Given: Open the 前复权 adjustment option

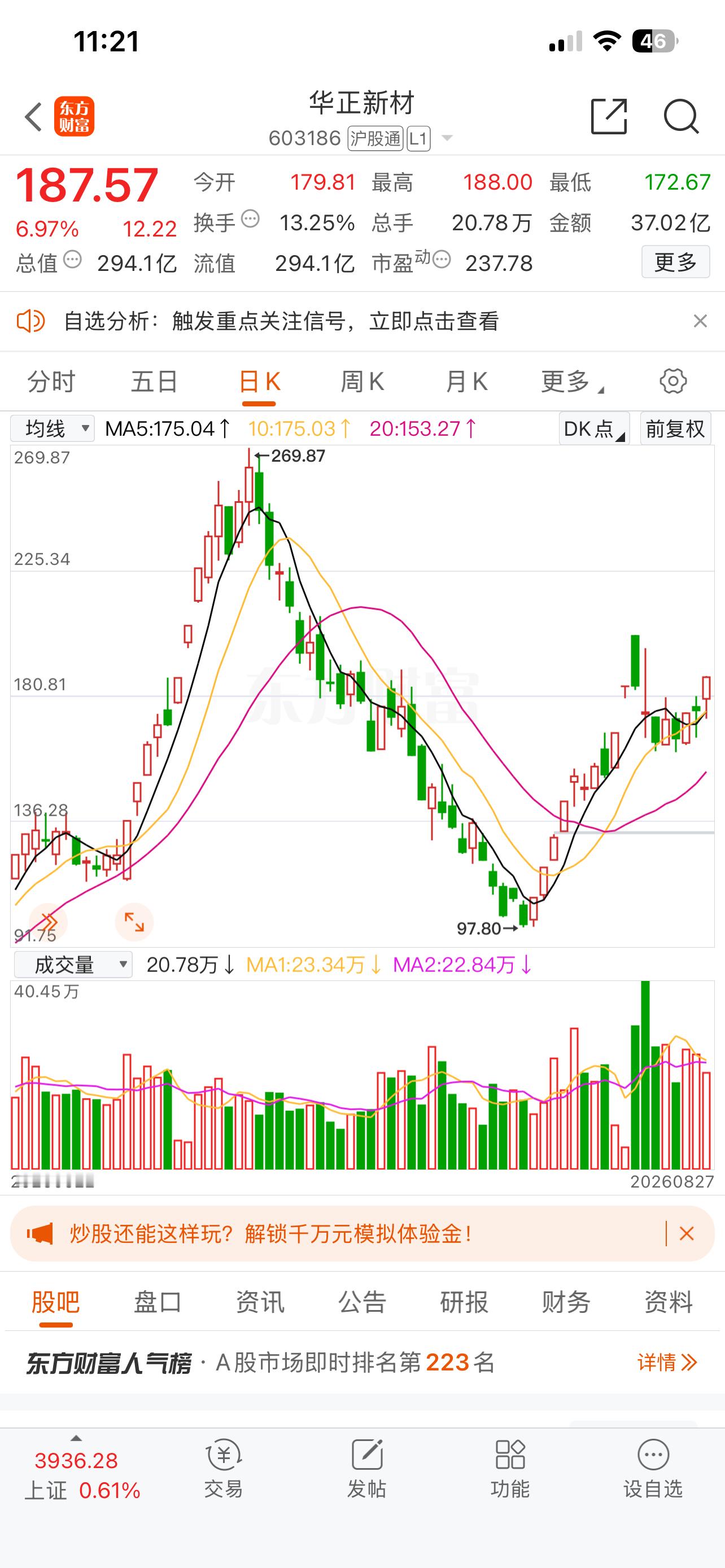Looking at the screenshot, I should click(x=676, y=428).
